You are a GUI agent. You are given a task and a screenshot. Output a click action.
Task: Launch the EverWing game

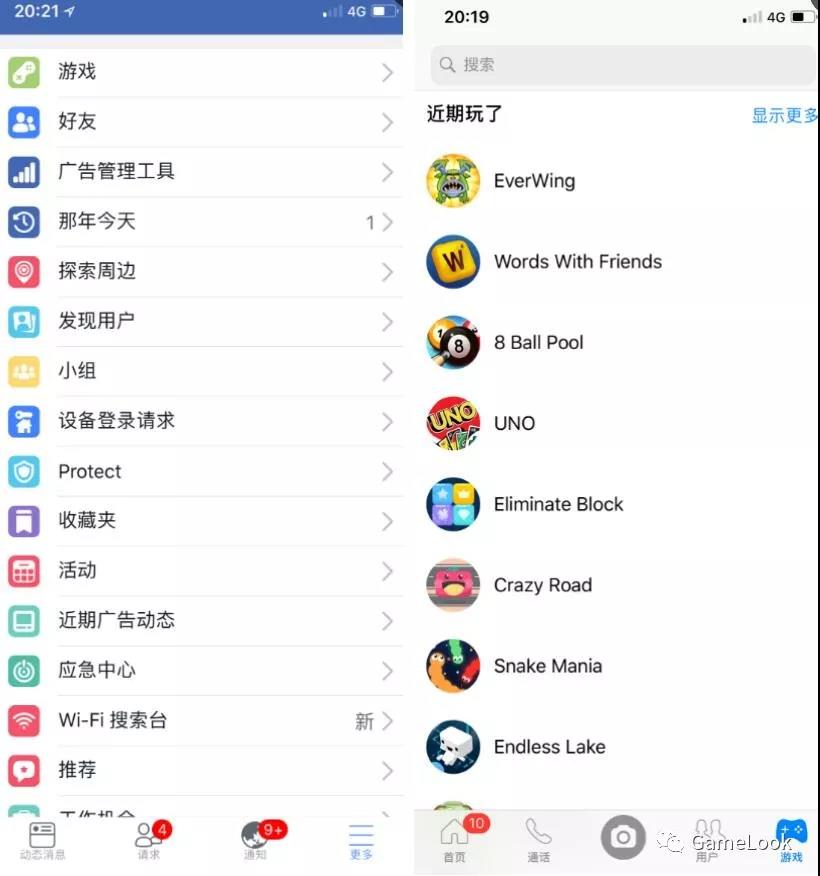click(534, 181)
